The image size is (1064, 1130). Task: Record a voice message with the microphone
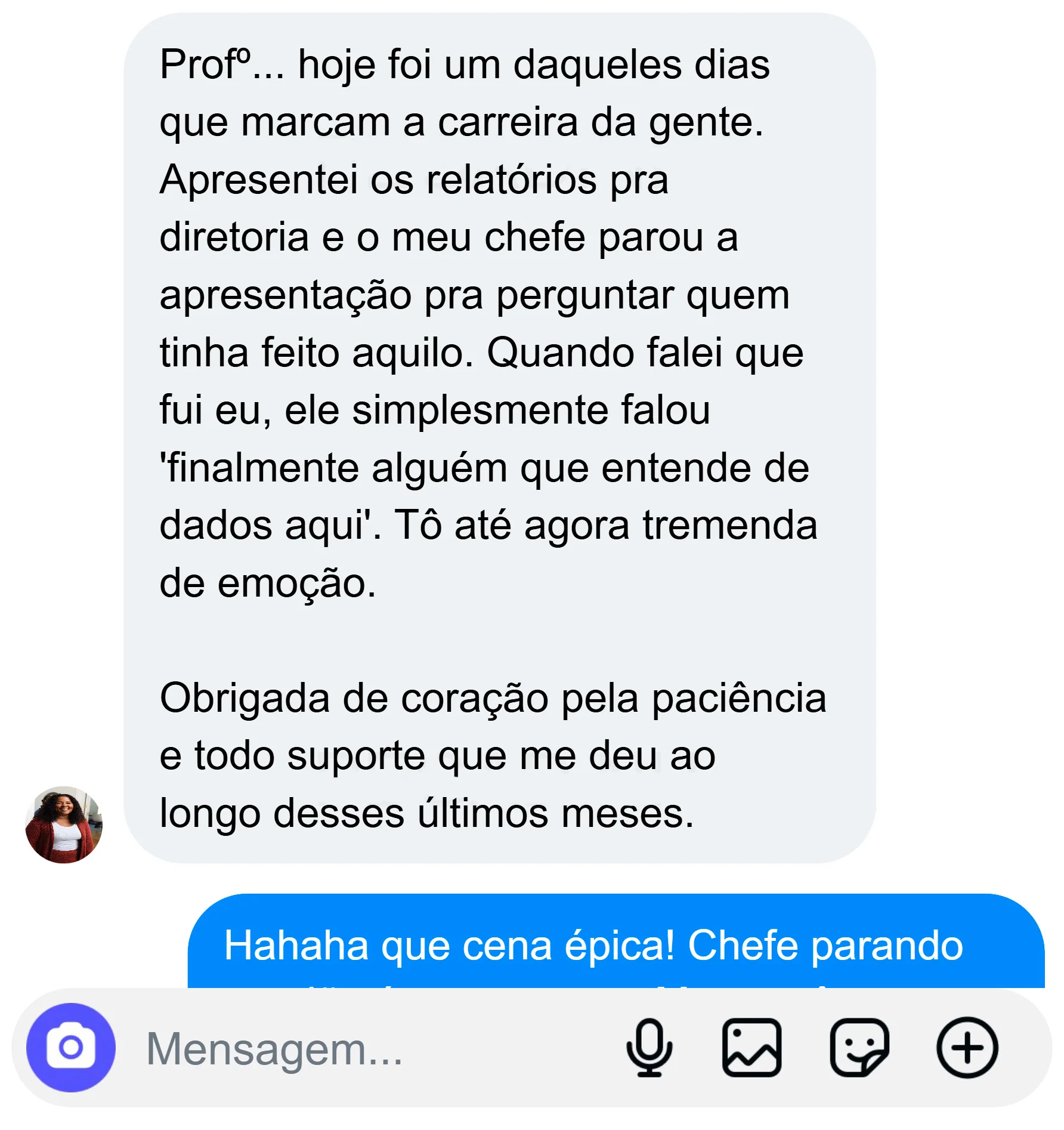coord(649,1047)
